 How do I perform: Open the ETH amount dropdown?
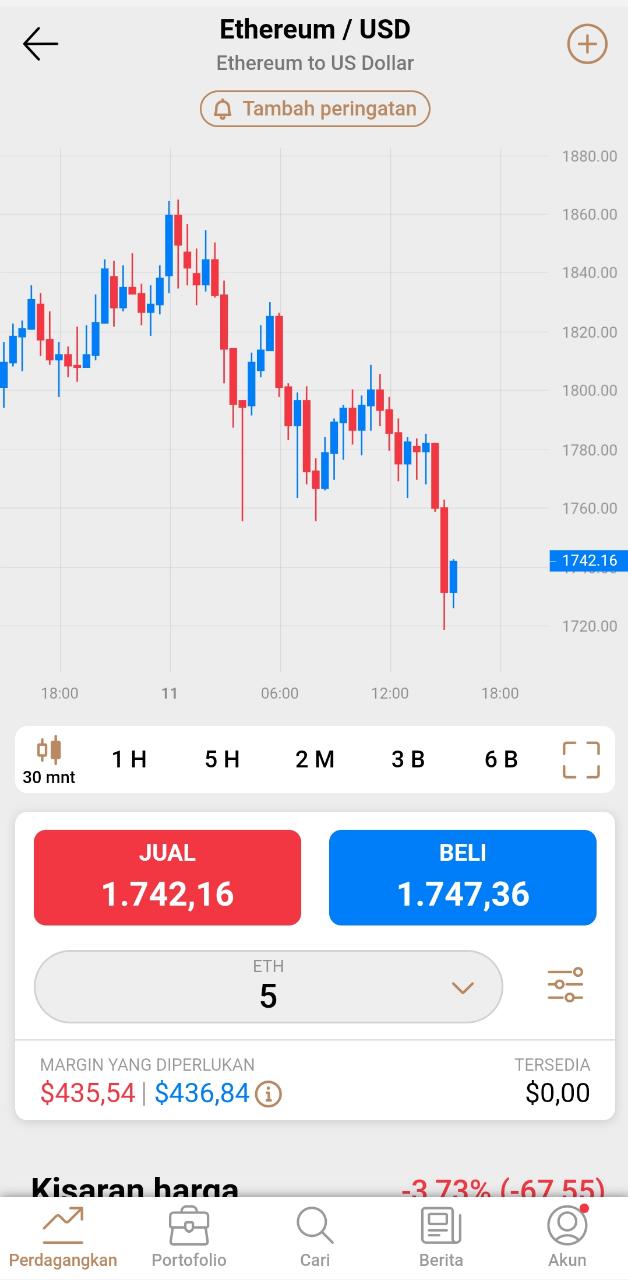coord(268,987)
